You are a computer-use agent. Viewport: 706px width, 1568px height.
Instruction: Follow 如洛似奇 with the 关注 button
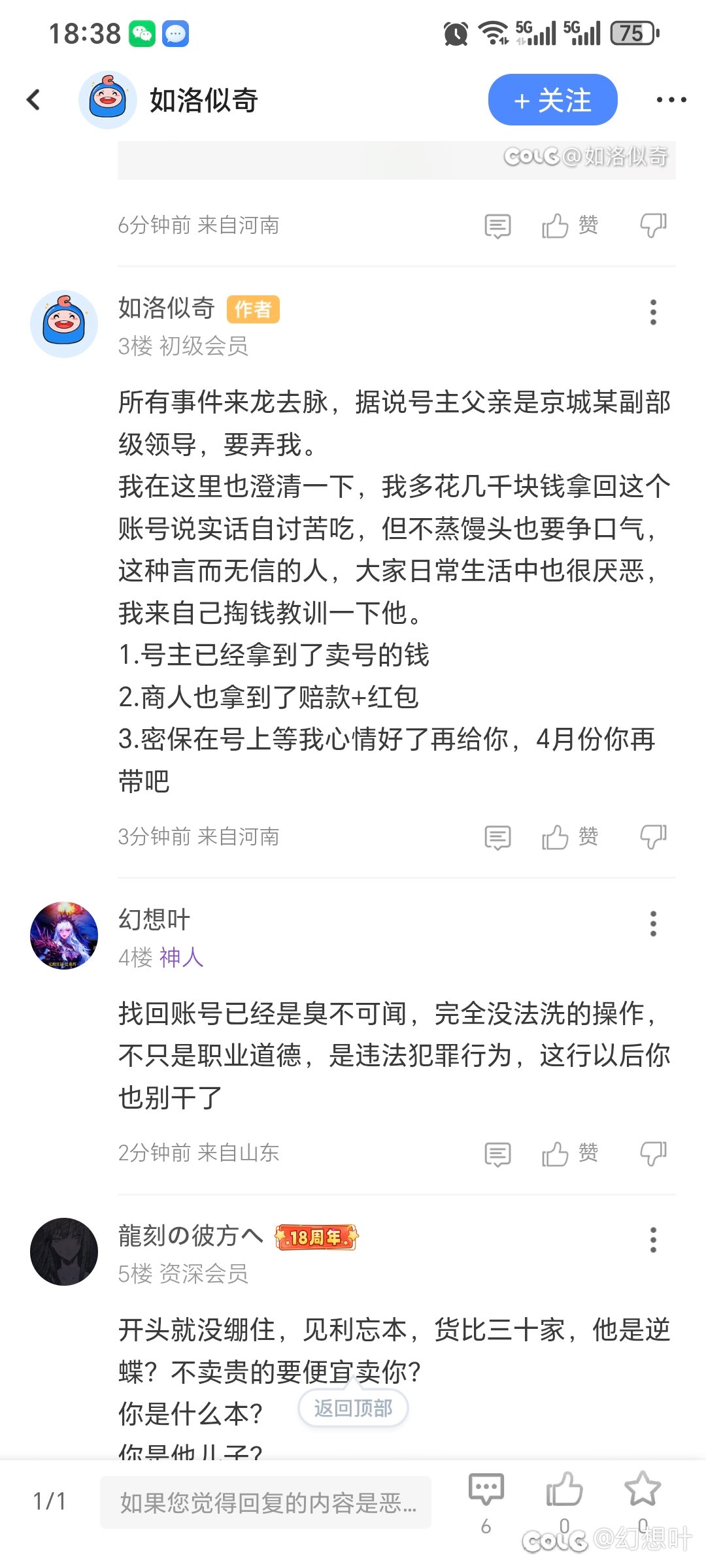coord(552,100)
